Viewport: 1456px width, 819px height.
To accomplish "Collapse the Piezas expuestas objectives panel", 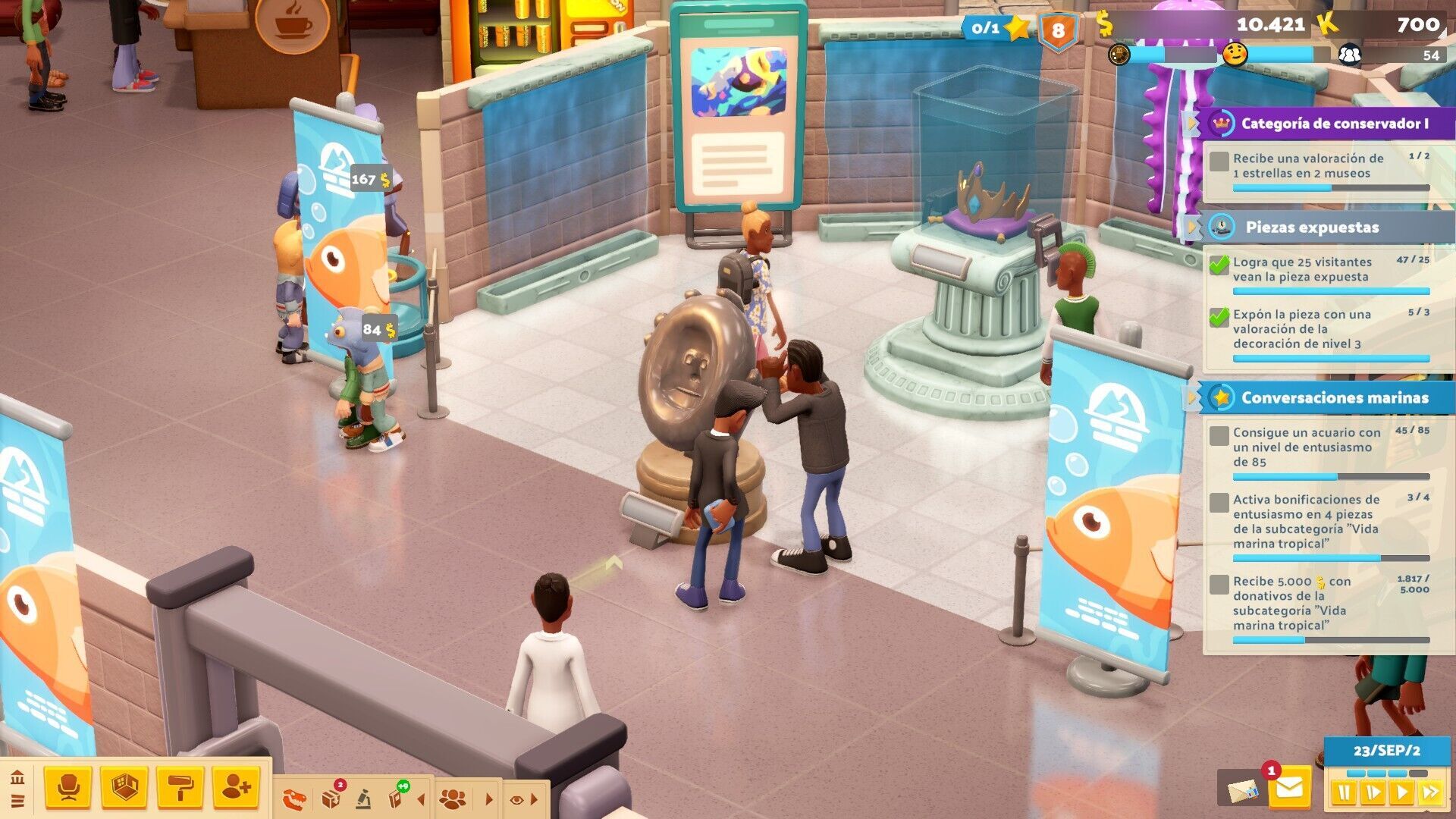I will pyautogui.click(x=1193, y=227).
